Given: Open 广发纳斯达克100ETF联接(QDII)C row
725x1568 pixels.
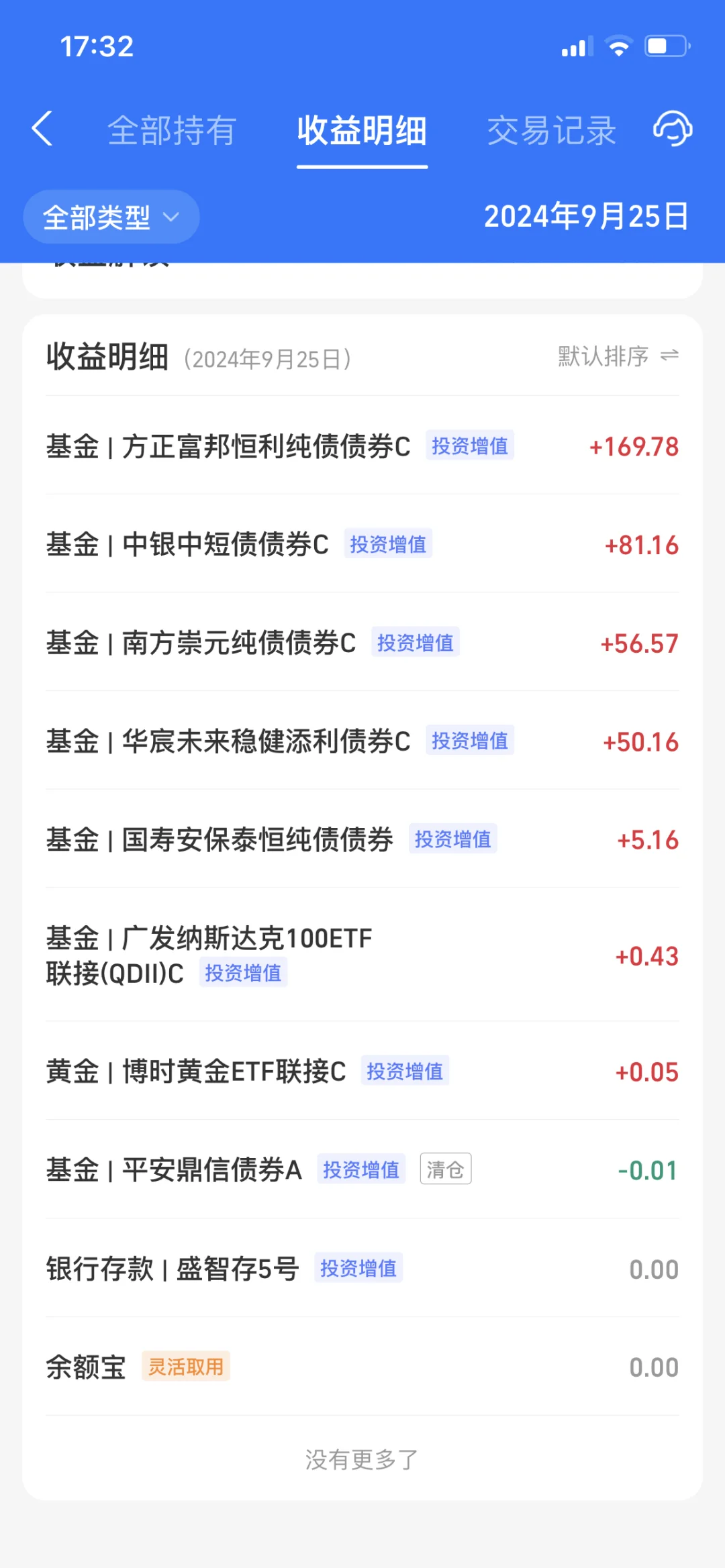Looking at the screenshot, I should tap(362, 955).
